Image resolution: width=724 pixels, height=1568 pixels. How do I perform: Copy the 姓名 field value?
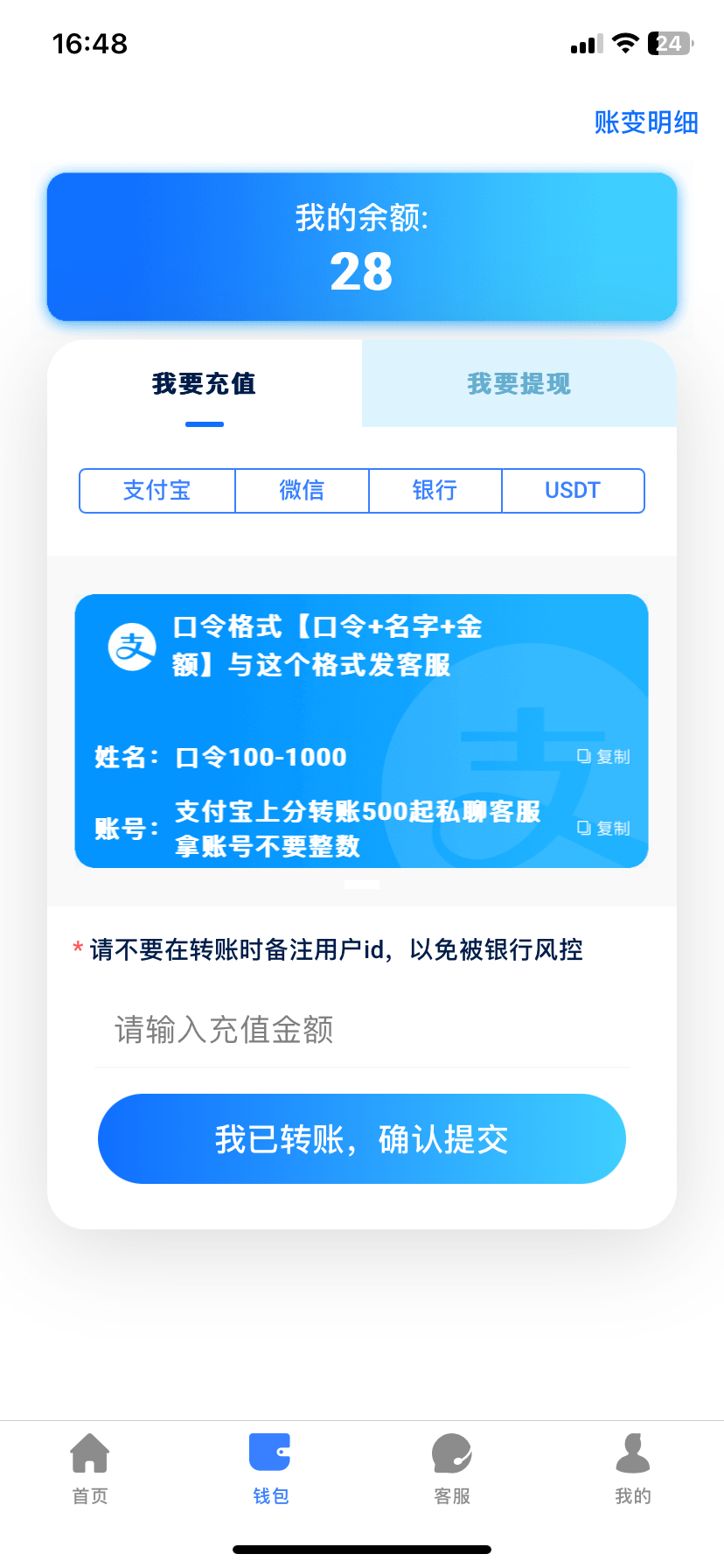pyautogui.click(x=603, y=757)
